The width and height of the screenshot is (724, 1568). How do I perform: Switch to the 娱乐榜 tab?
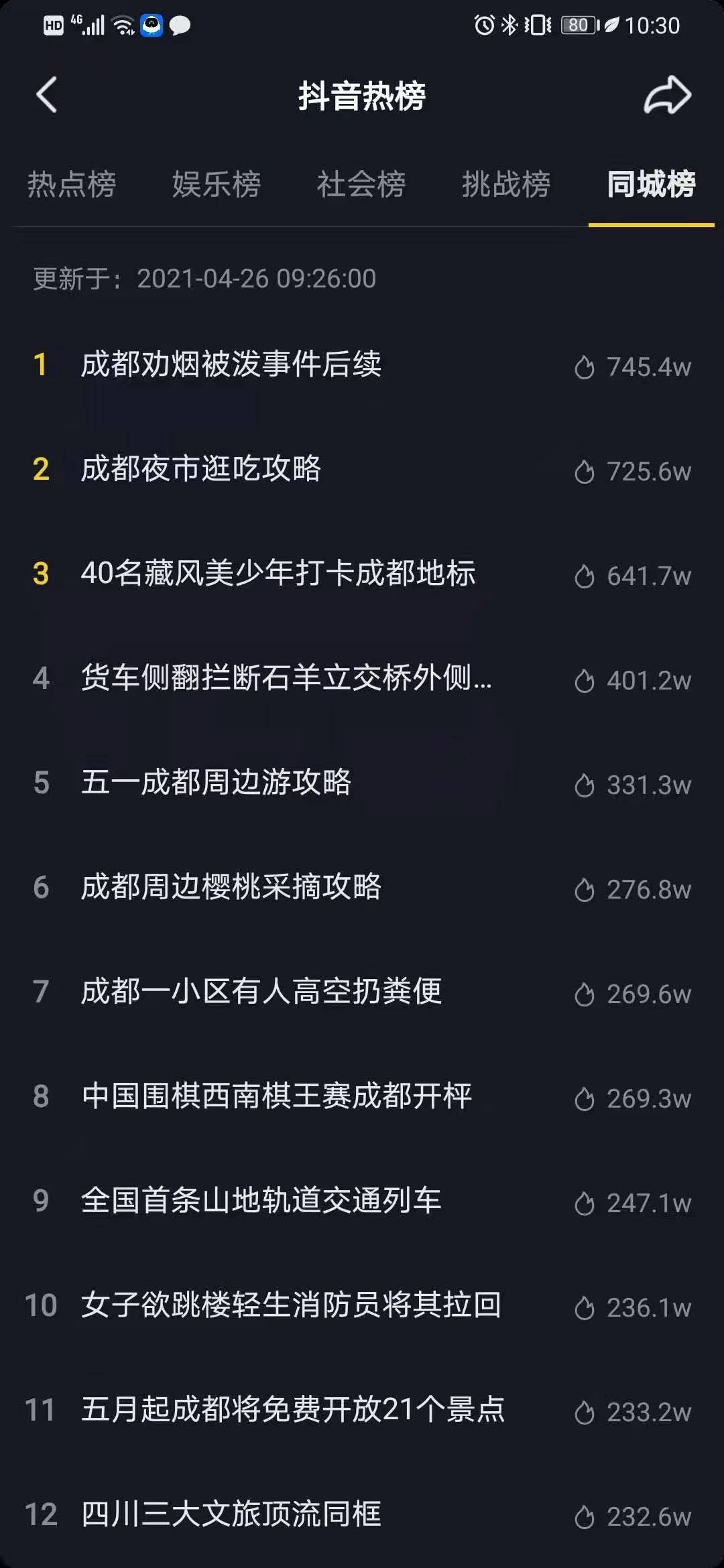click(x=216, y=184)
